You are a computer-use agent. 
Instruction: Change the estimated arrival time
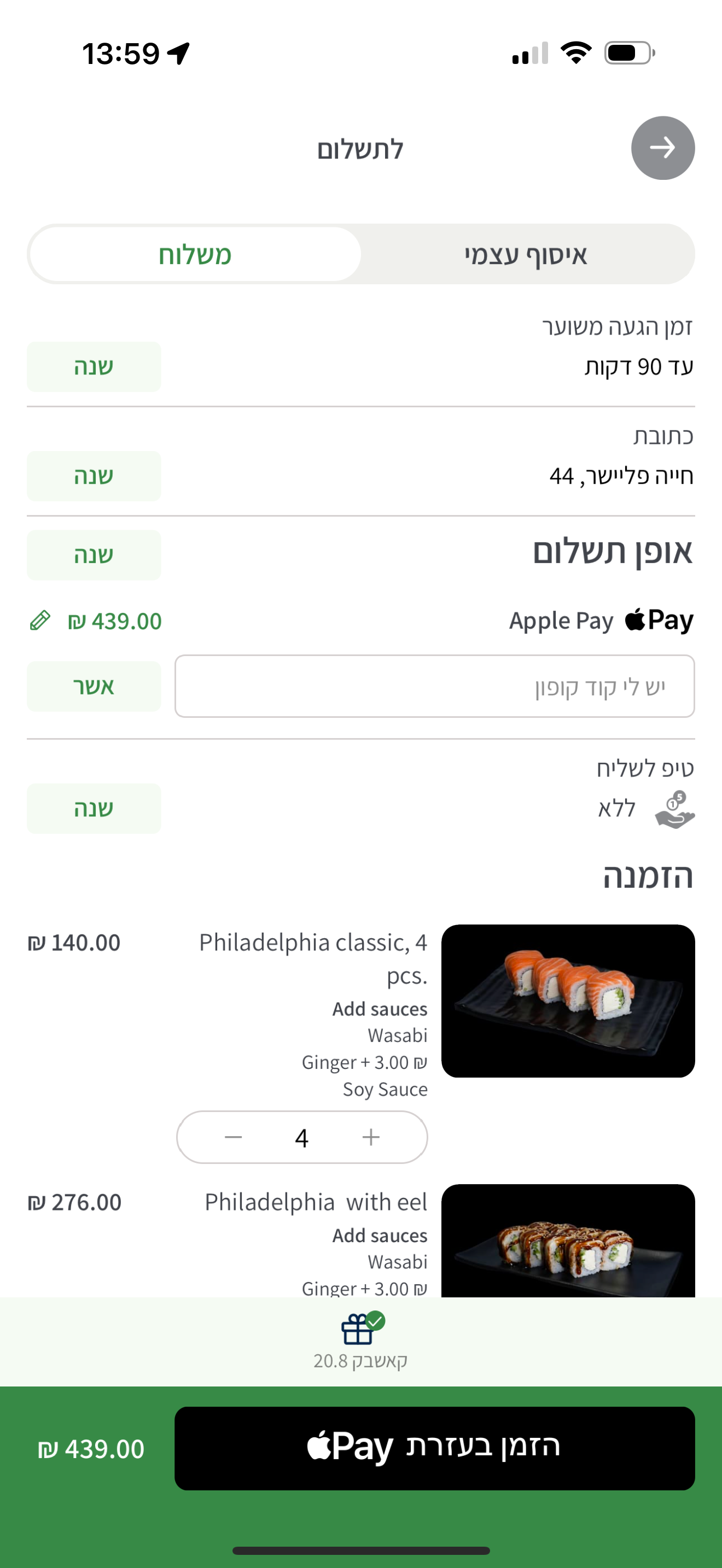[x=94, y=366]
